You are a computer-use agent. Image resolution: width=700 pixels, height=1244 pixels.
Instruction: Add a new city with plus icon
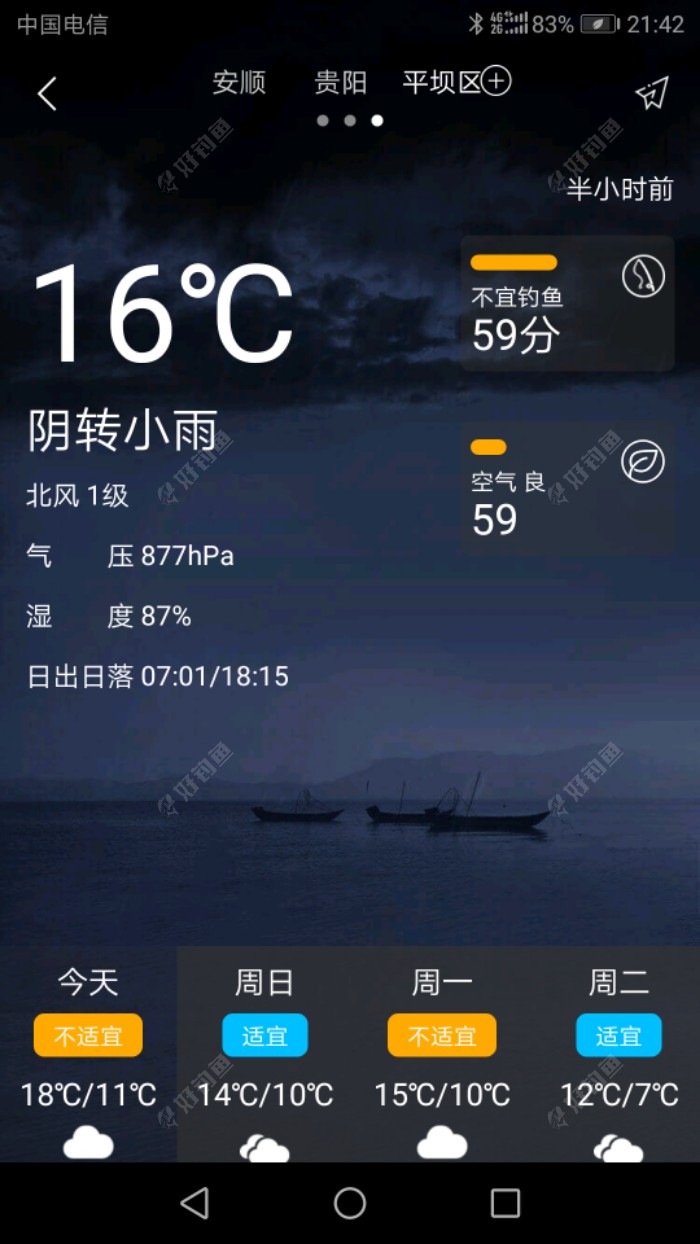pyautogui.click(x=497, y=81)
